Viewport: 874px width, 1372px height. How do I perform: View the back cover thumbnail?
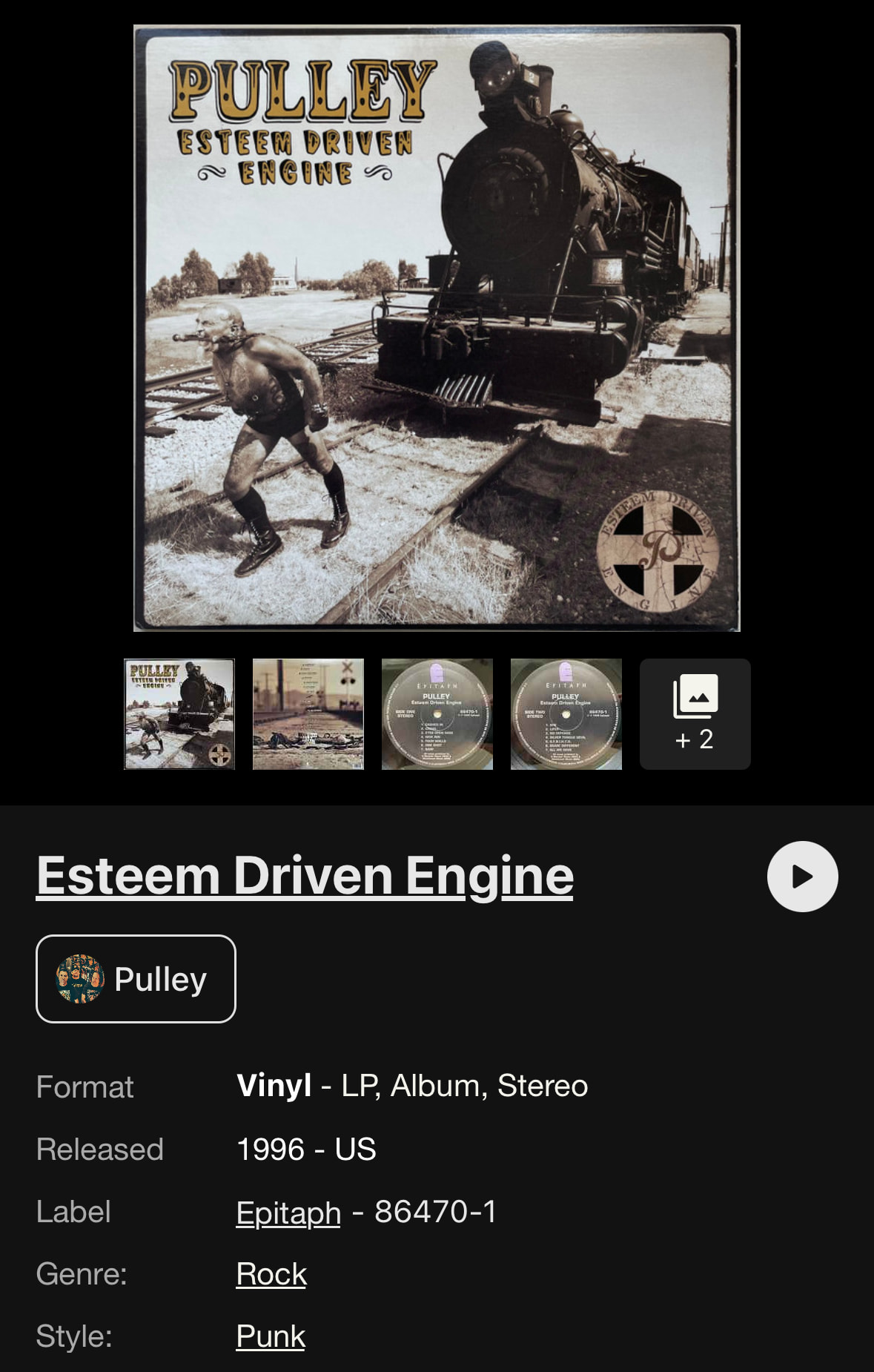tap(308, 714)
